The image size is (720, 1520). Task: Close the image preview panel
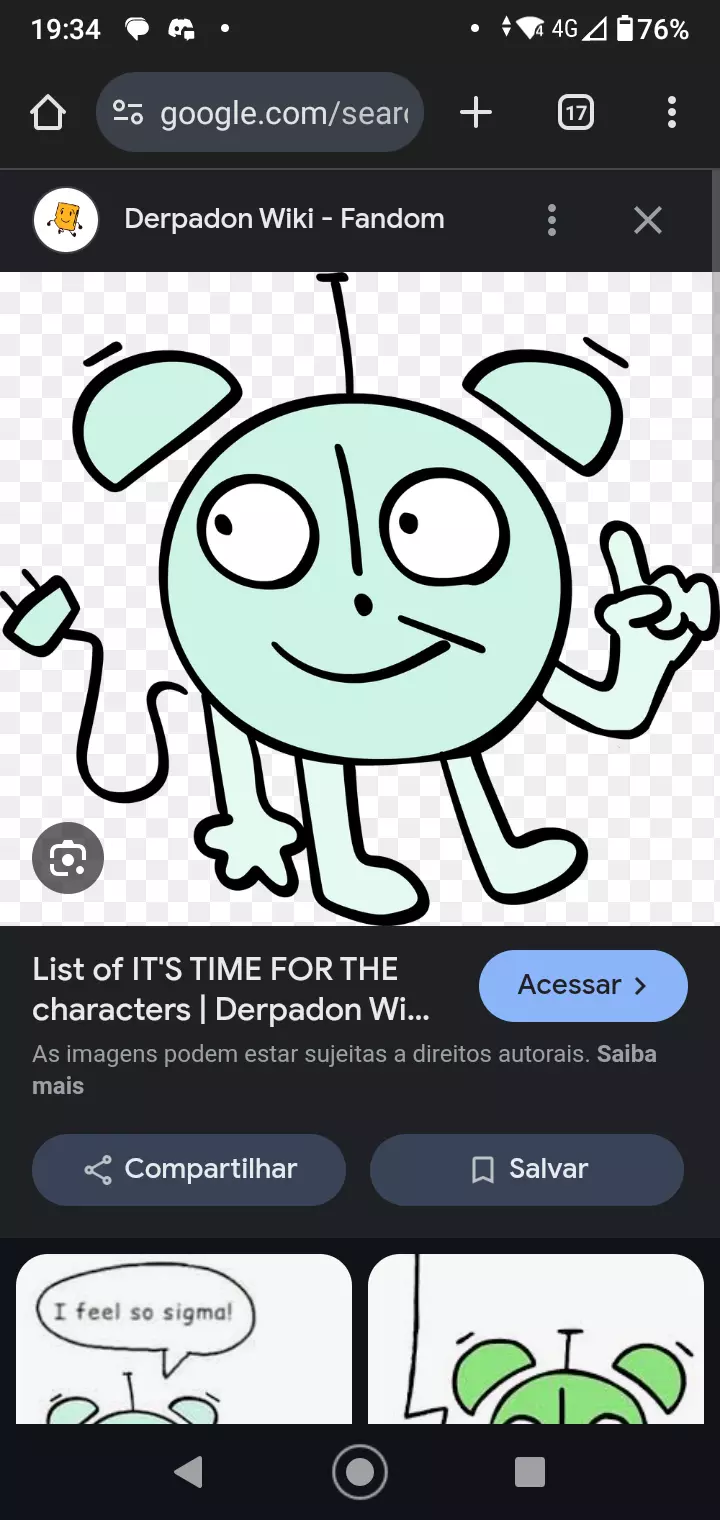point(648,220)
